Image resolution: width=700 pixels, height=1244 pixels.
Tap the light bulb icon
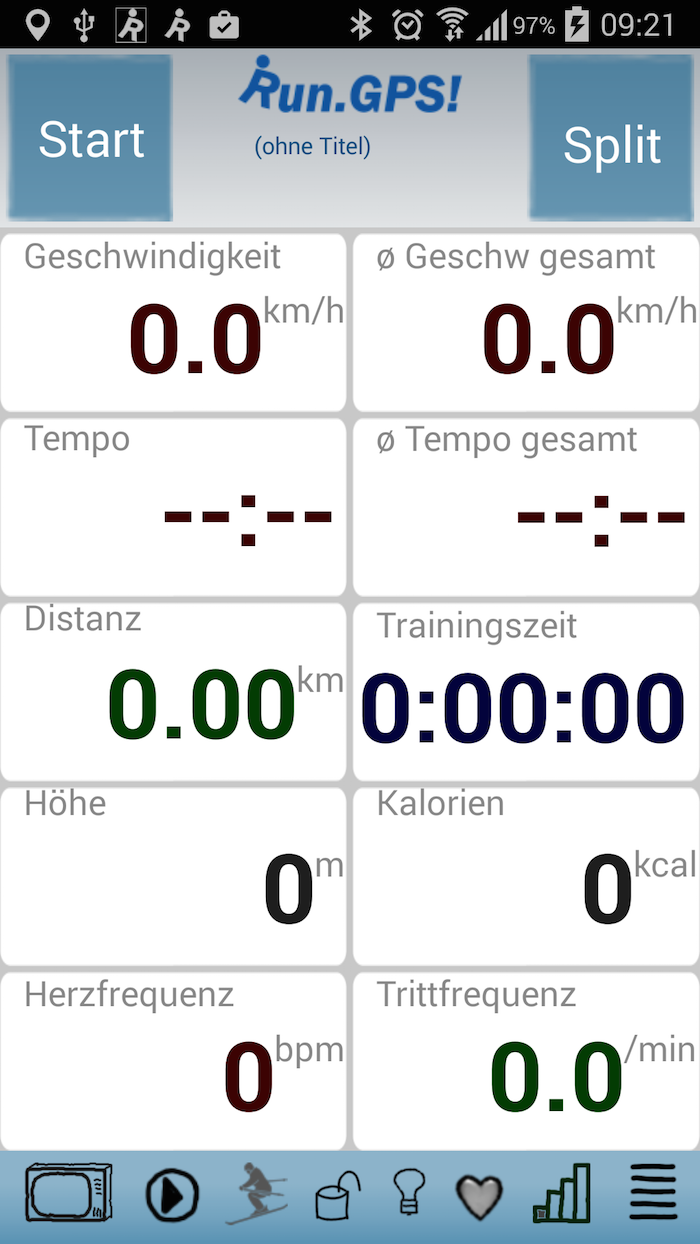coord(410,1193)
